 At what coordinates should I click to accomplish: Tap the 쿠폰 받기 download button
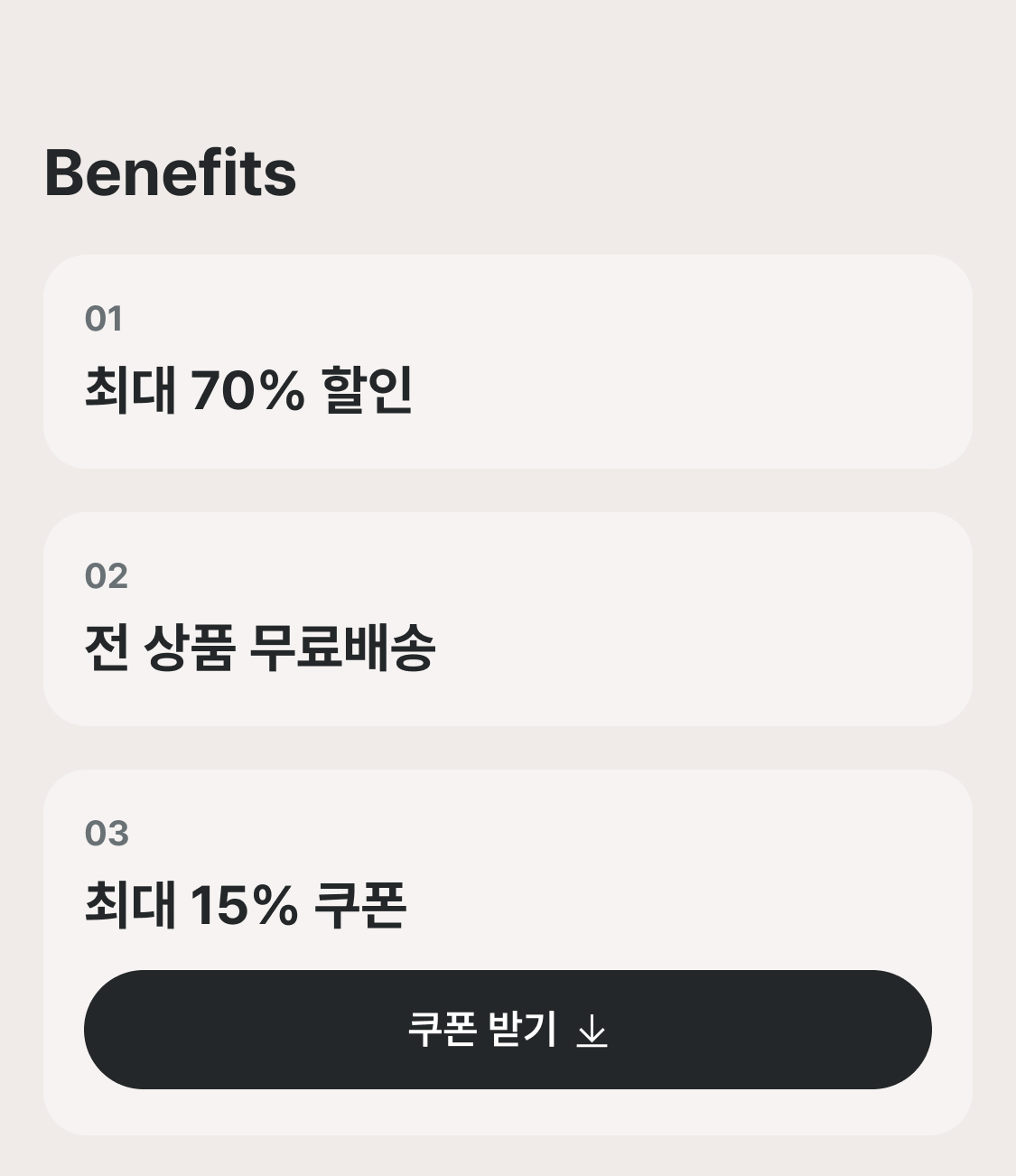pyautogui.click(x=508, y=1030)
